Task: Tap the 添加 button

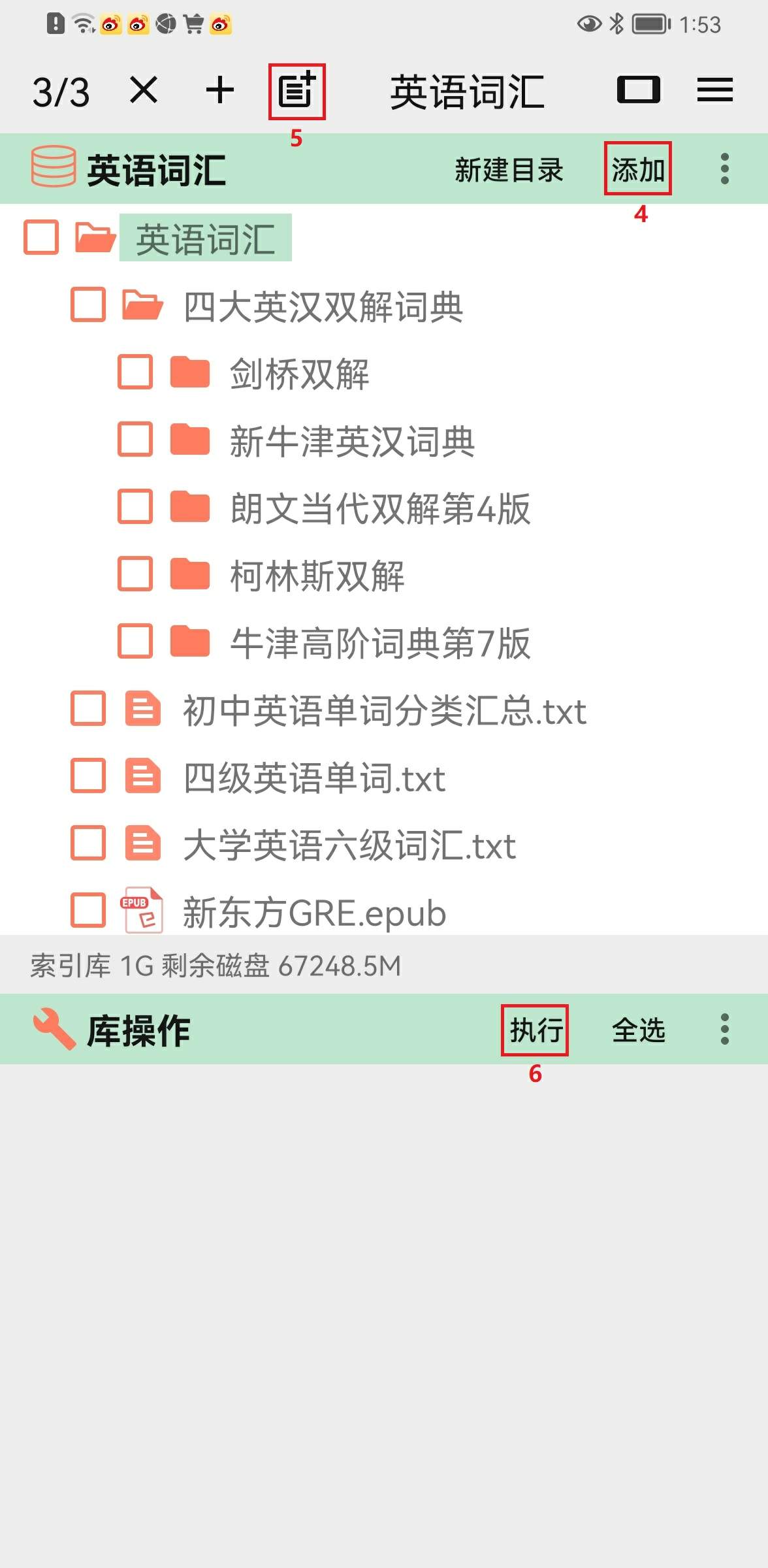Action: click(638, 170)
